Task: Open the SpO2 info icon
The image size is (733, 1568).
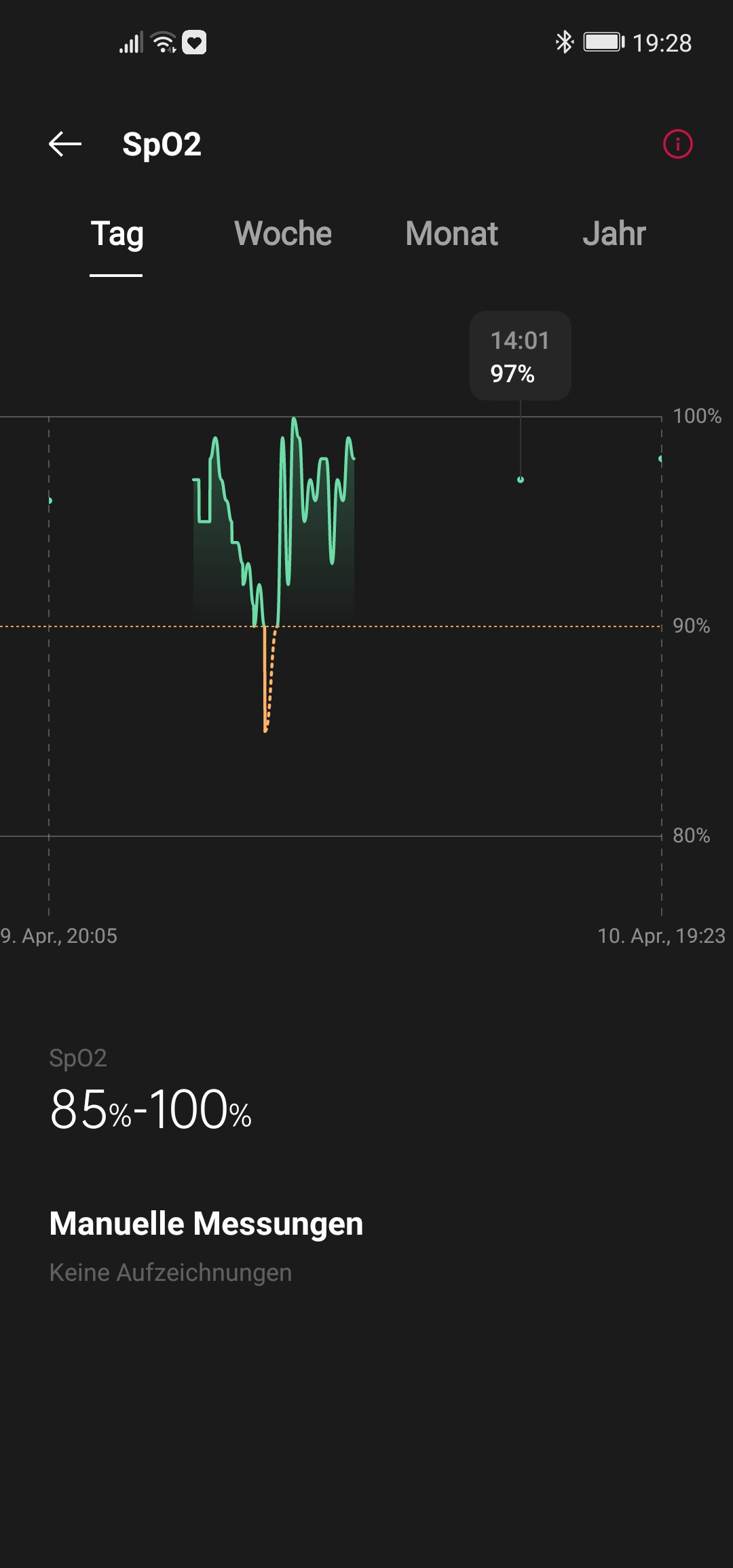Action: click(x=677, y=144)
